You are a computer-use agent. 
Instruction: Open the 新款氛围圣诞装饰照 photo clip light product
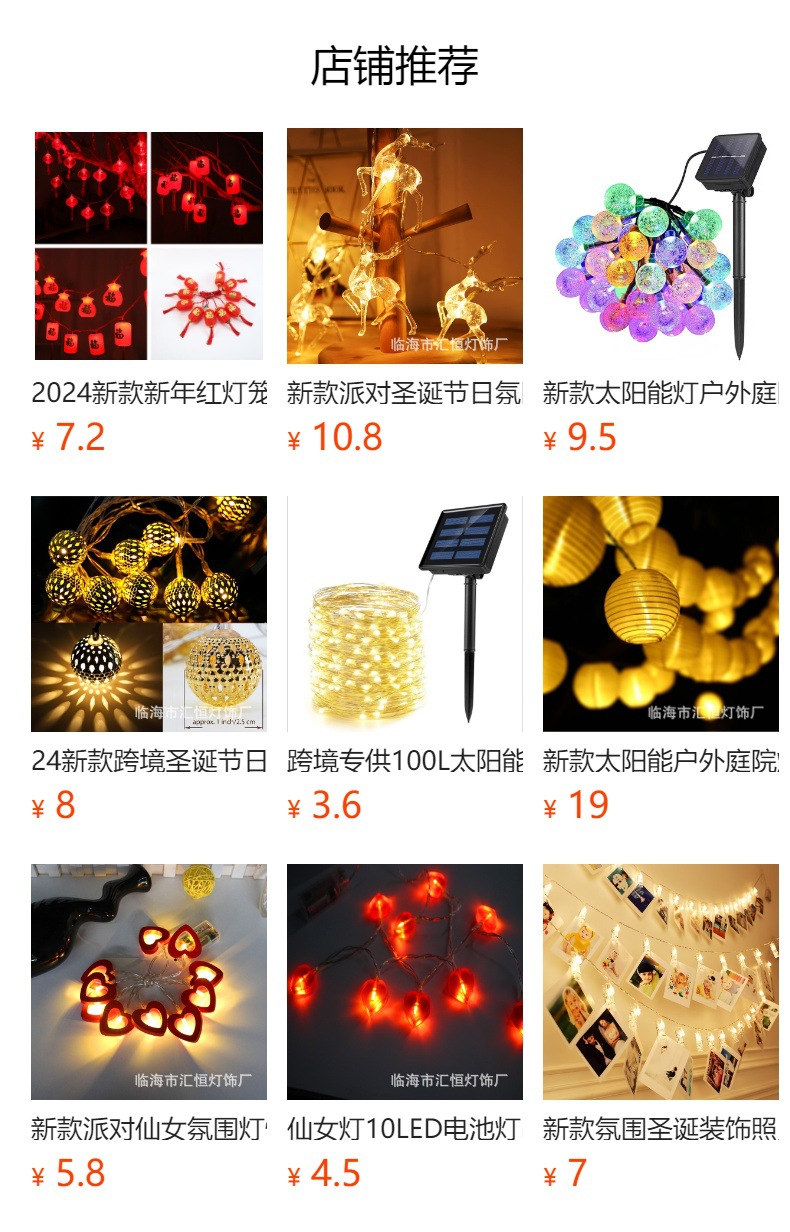pos(660,982)
